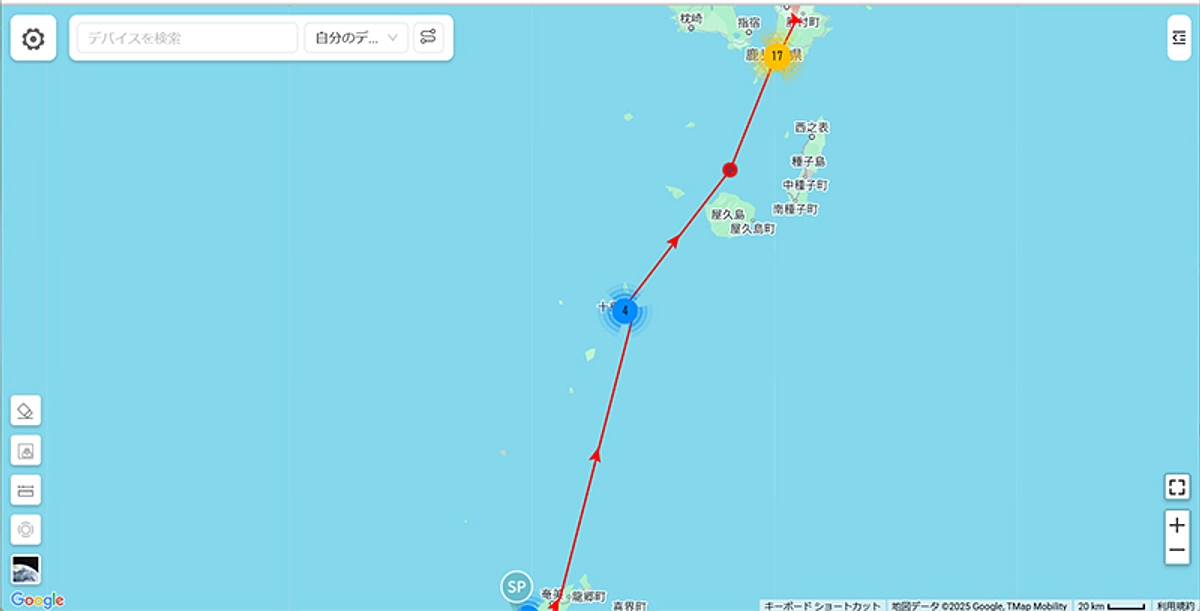Tap the geofence circle tool

pos(26,529)
